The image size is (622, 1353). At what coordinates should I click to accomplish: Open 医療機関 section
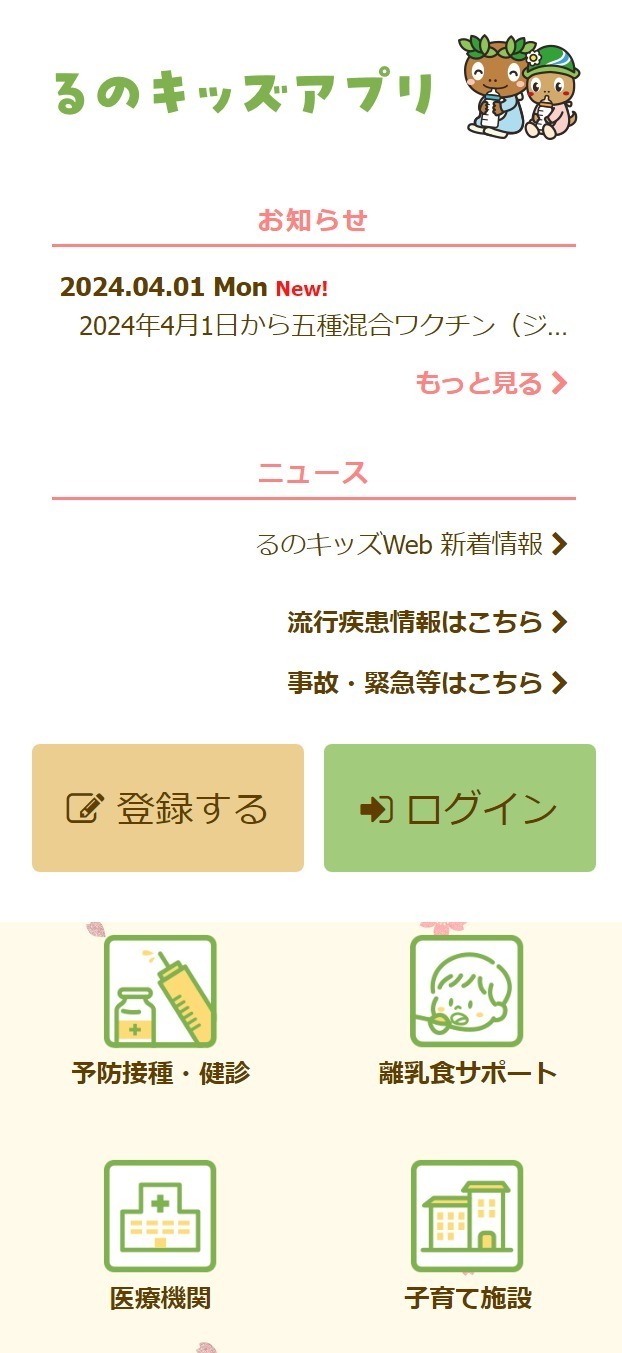[160, 1235]
